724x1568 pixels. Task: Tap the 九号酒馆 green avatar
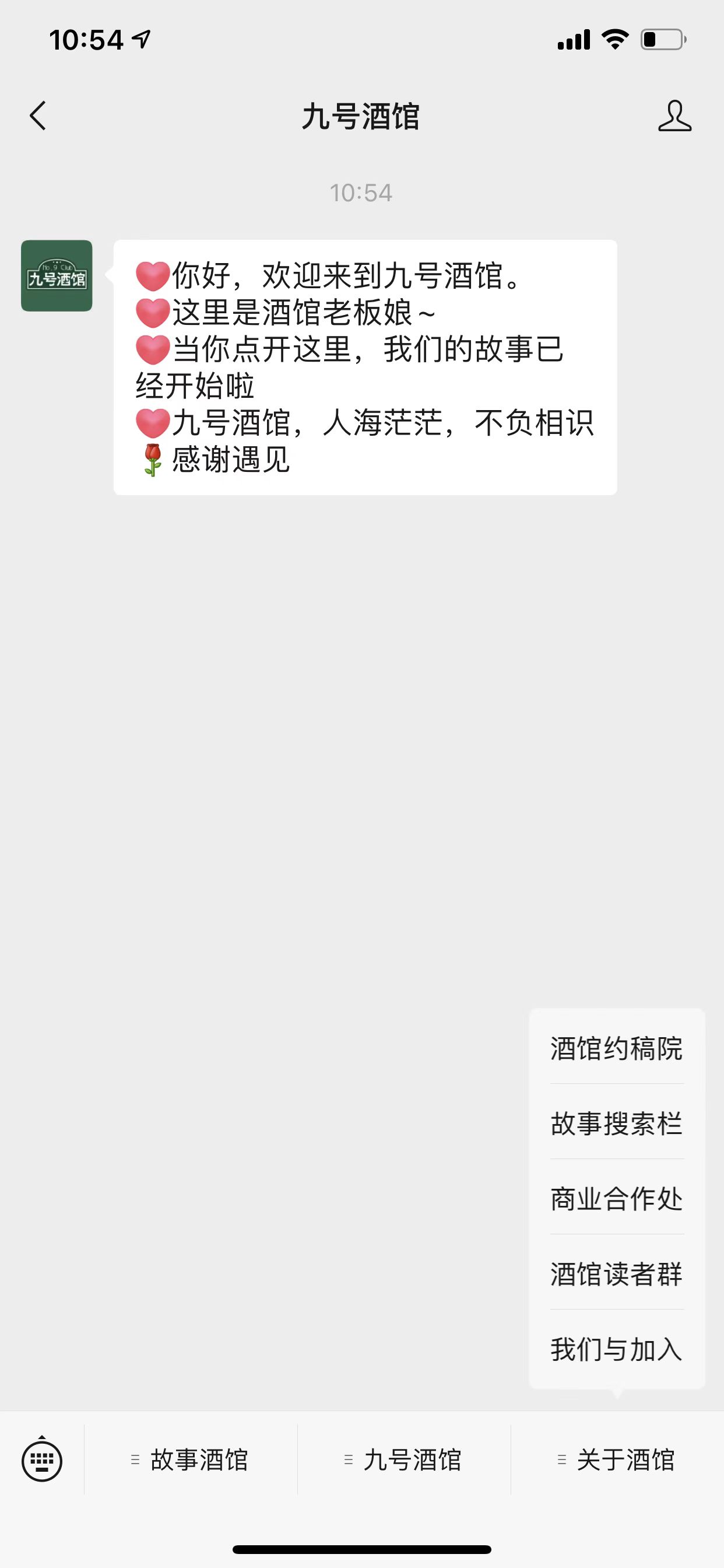(x=57, y=275)
